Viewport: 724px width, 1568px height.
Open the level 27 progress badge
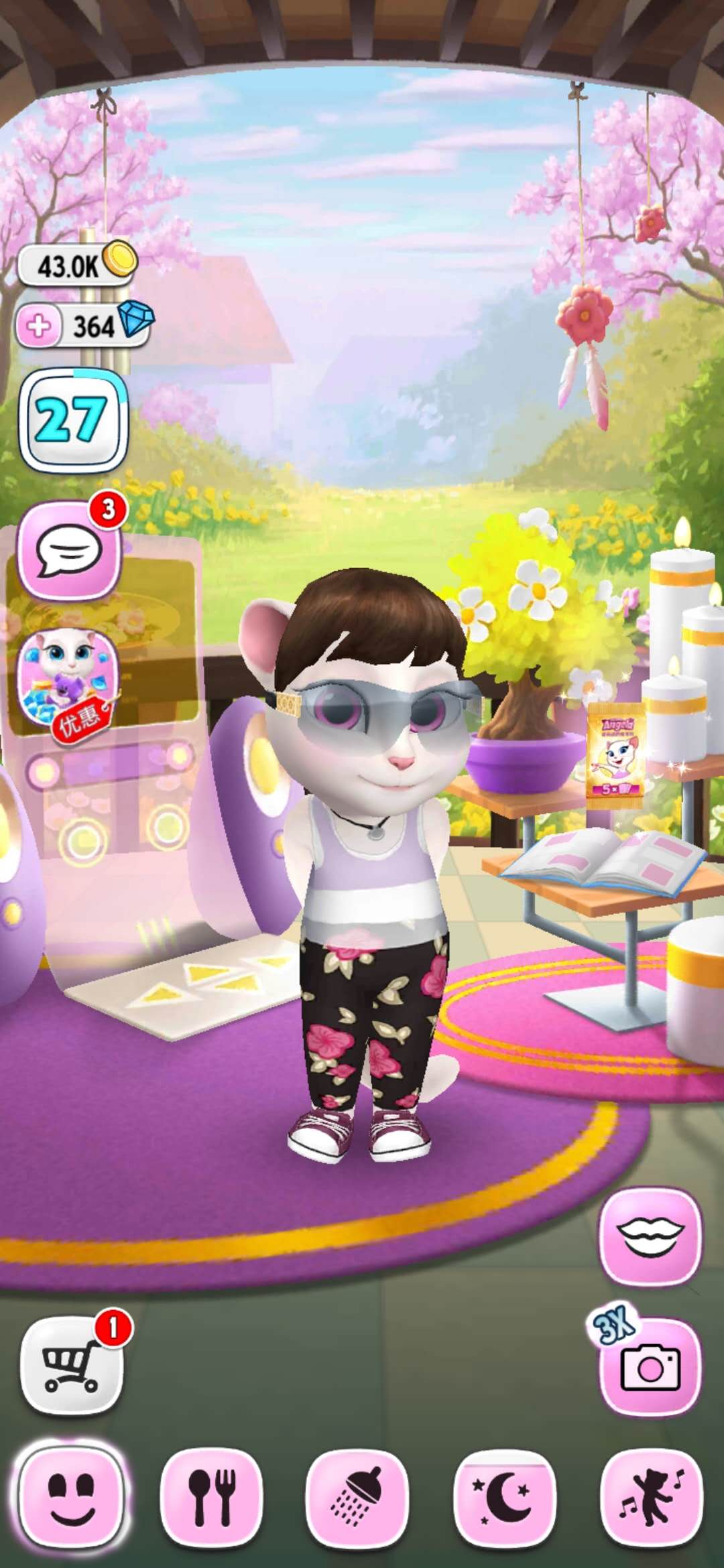coord(74,420)
